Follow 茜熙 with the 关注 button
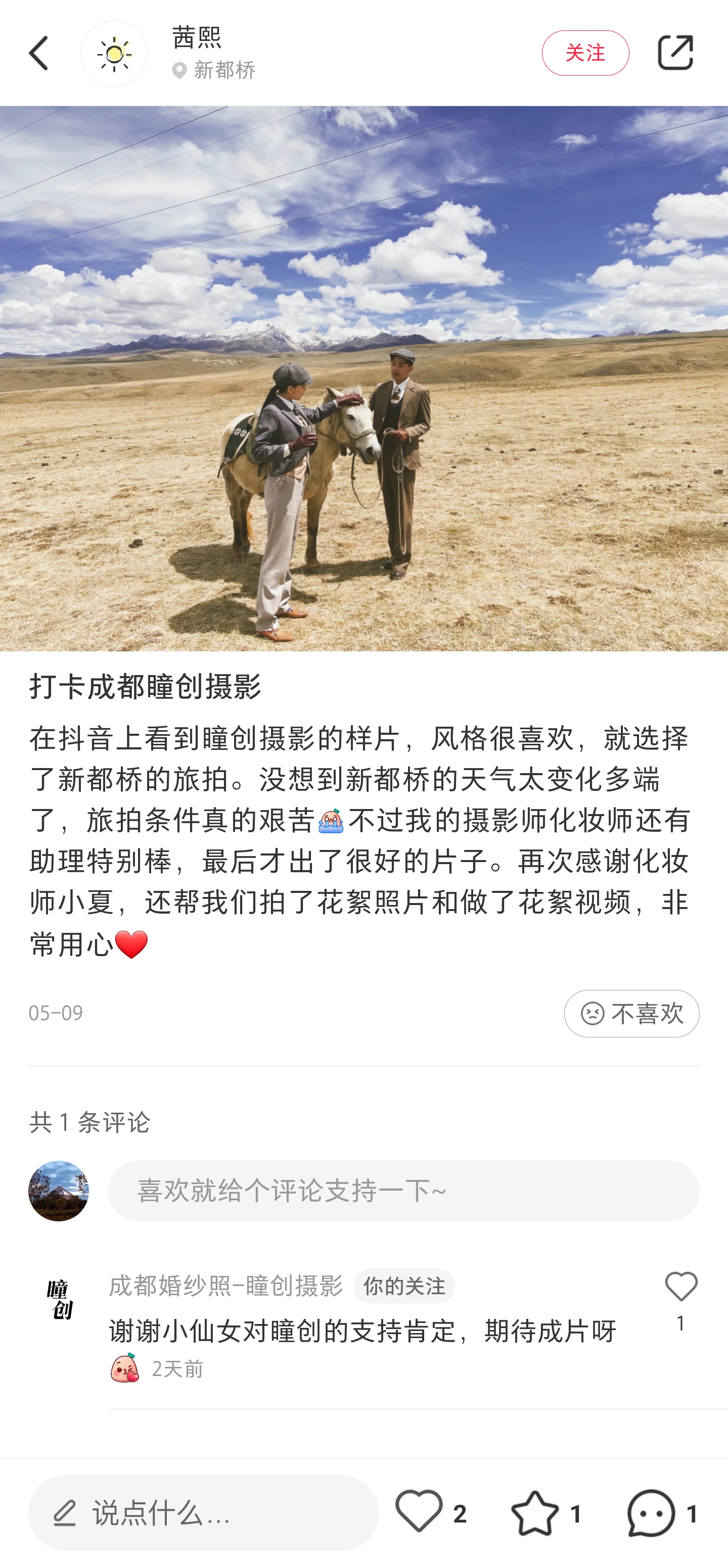728x1568 pixels. coord(584,53)
